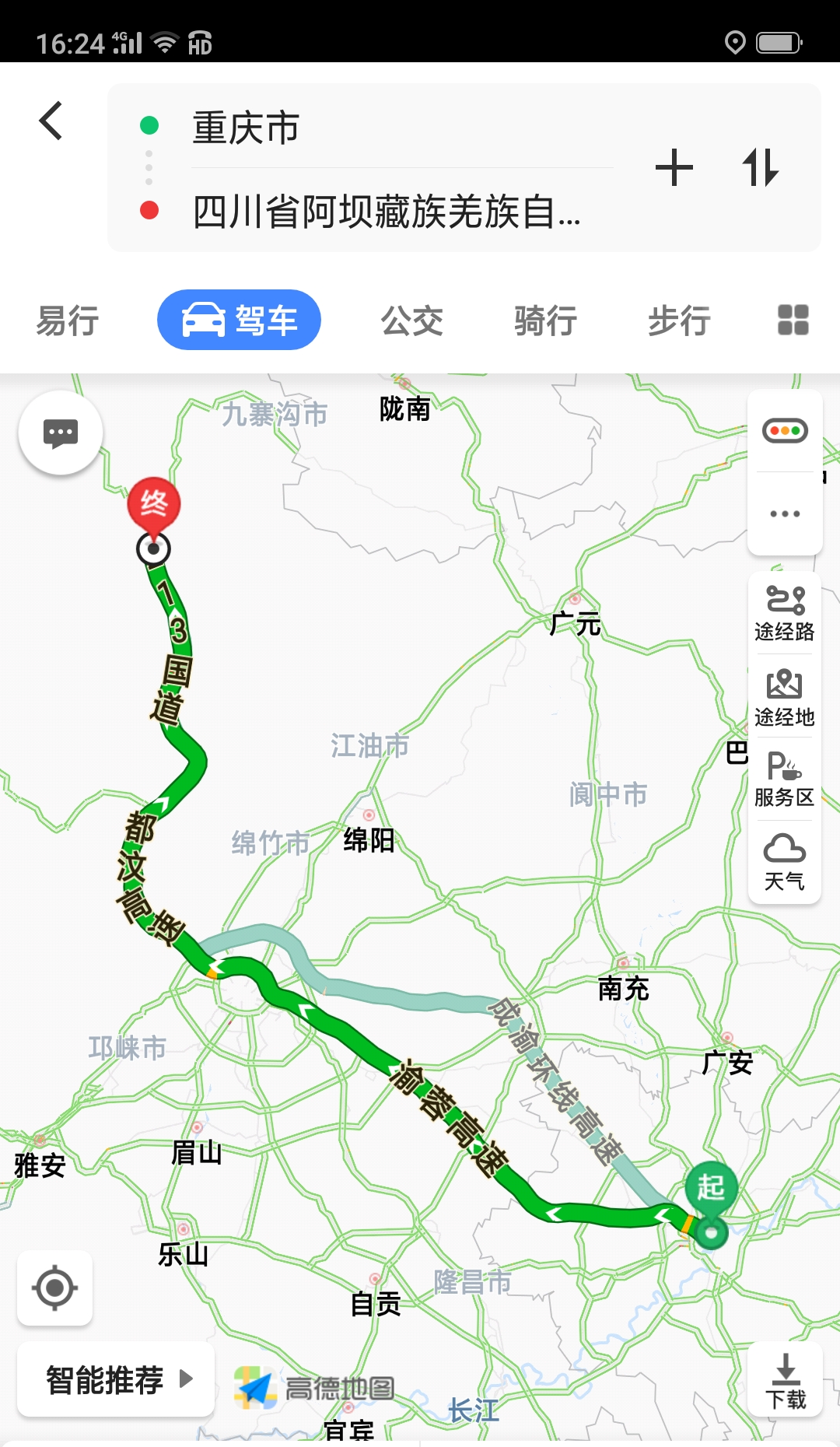The width and height of the screenshot is (840, 1447).
Task: Add a waypoint with the plus icon
Action: (674, 168)
